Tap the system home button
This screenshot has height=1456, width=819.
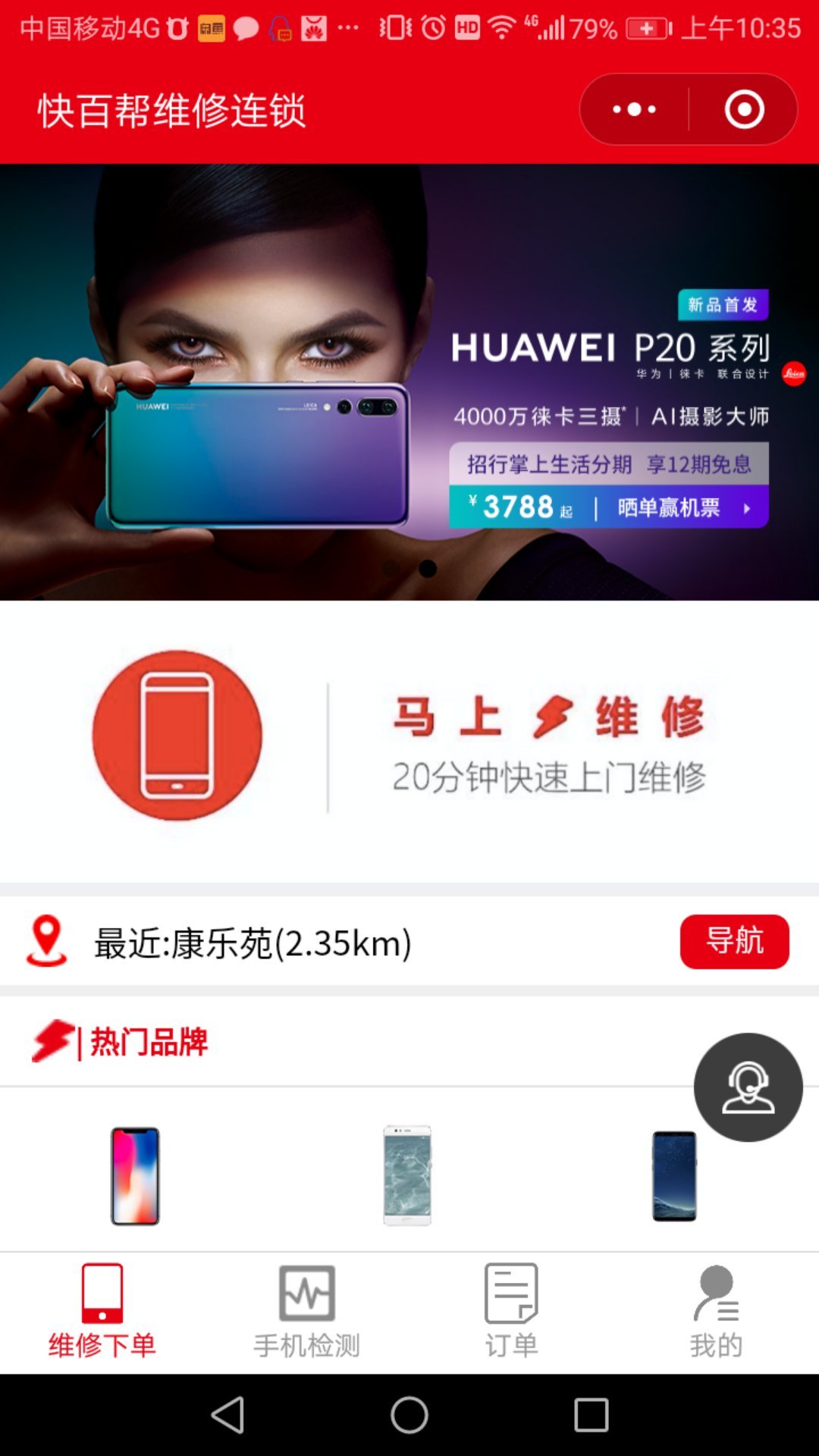[x=409, y=1415]
